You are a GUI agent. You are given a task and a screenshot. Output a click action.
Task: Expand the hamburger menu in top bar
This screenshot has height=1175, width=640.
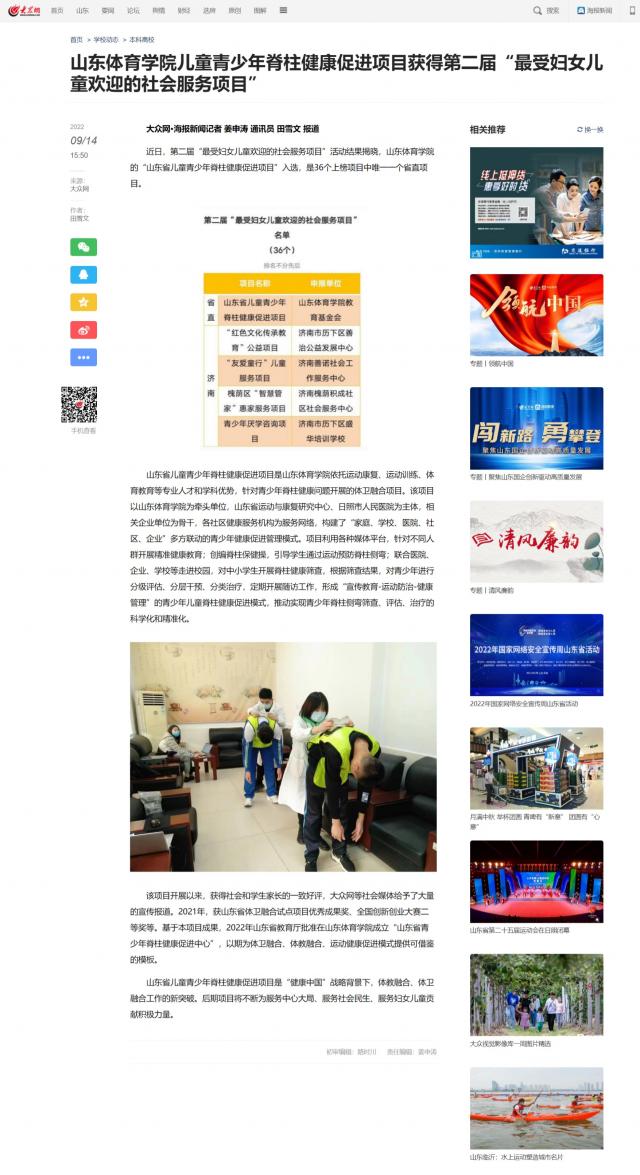point(283,10)
